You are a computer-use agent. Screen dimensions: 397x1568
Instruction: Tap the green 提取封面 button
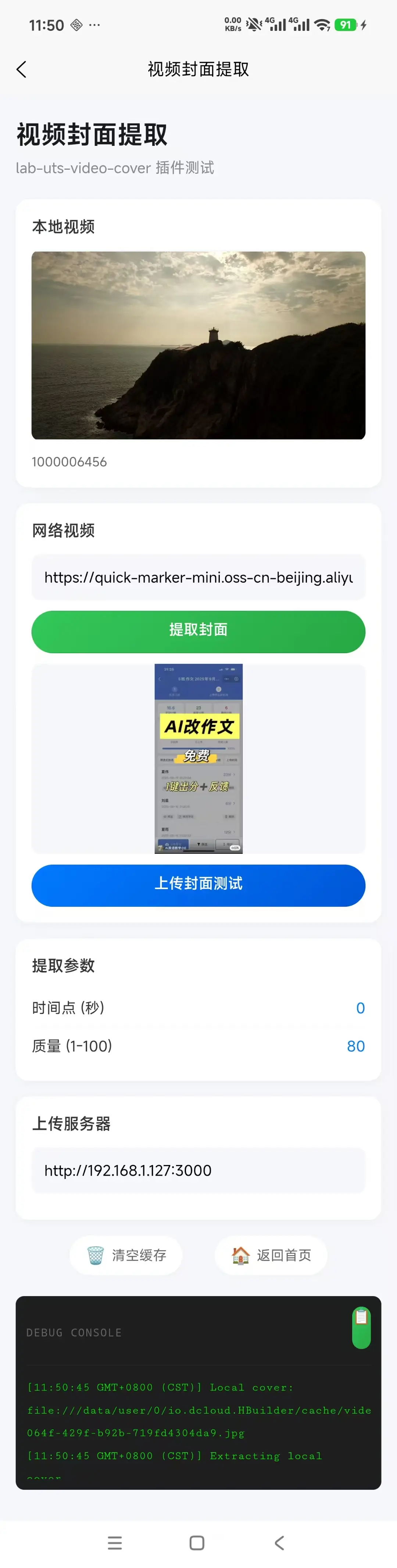pos(198,631)
